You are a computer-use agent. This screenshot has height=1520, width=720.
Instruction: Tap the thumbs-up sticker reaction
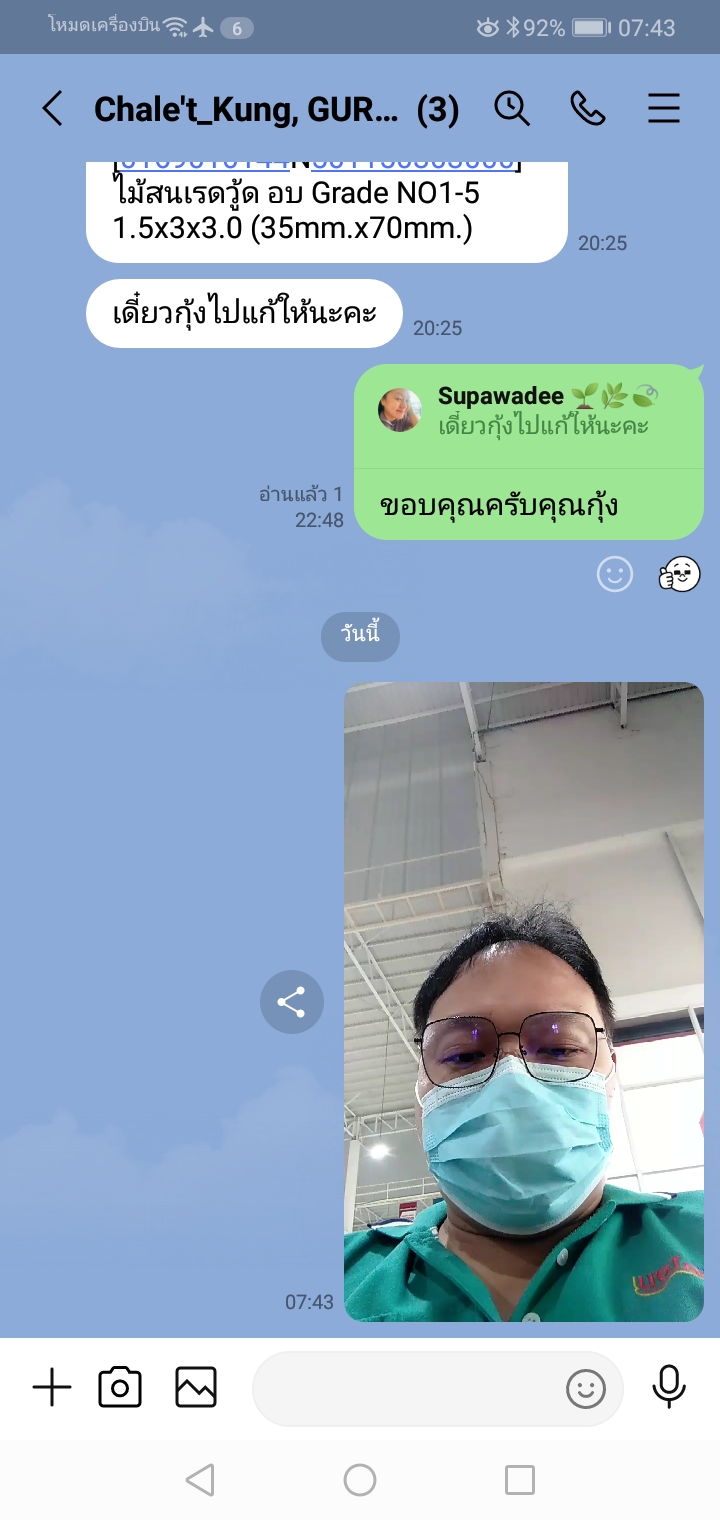(679, 574)
